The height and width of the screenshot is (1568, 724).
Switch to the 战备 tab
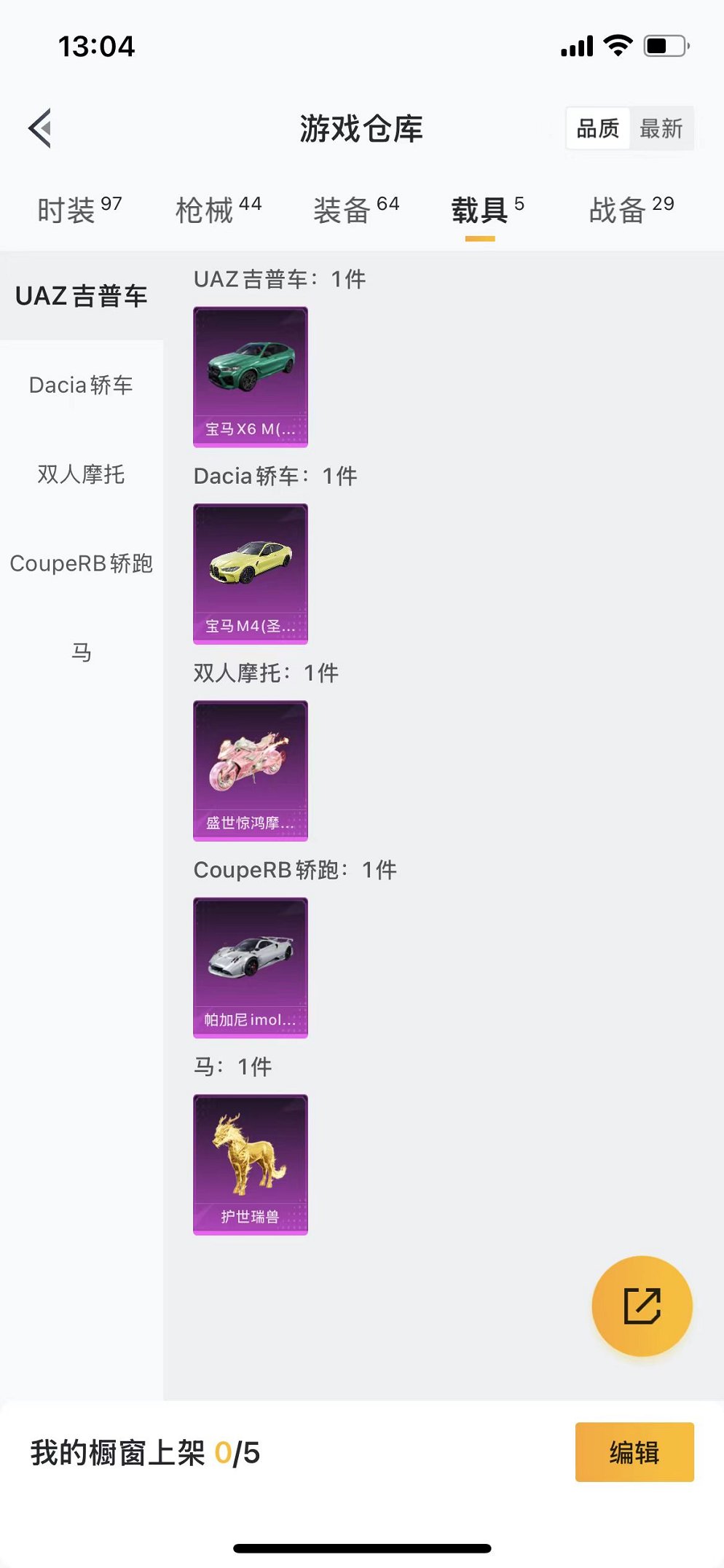click(x=631, y=210)
